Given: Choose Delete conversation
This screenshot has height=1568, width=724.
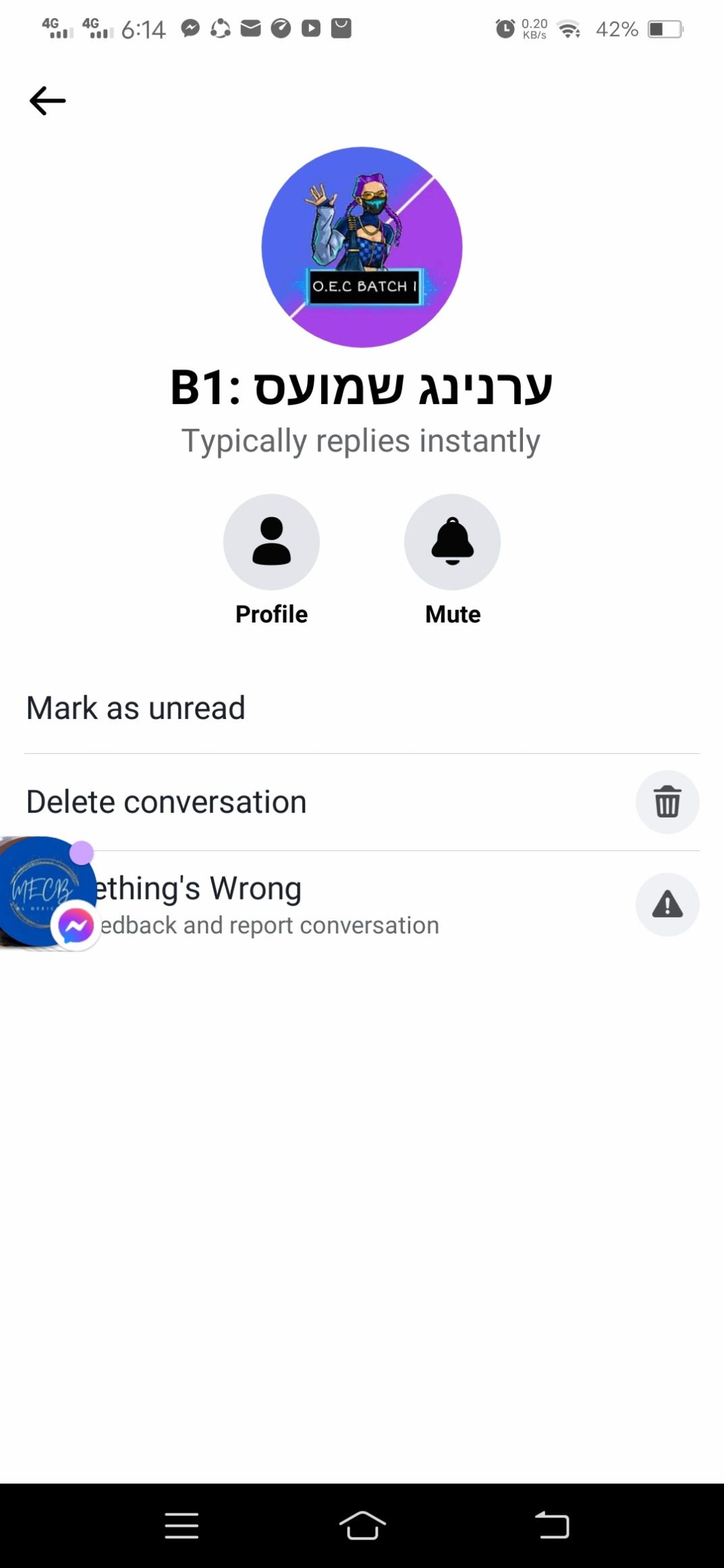Looking at the screenshot, I should (167, 802).
